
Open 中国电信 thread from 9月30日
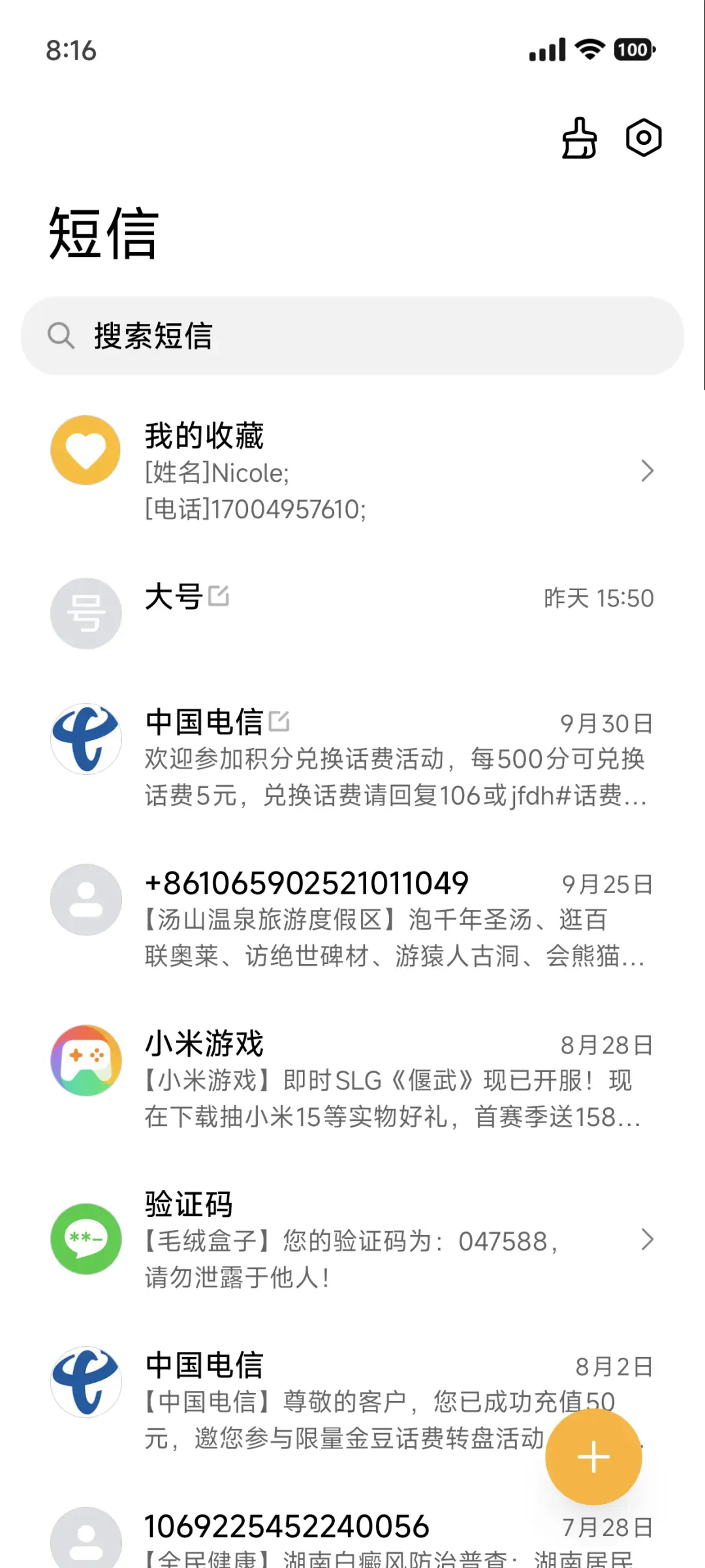352,757
